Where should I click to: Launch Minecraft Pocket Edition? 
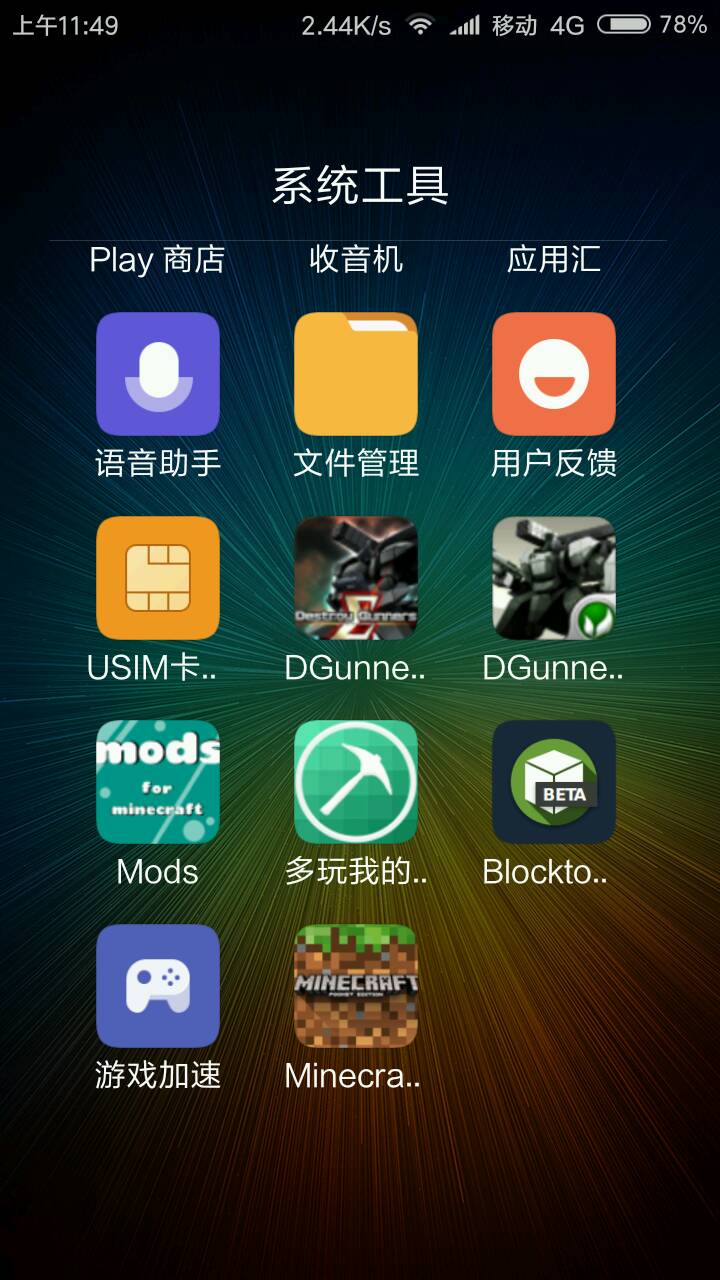coord(356,986)
